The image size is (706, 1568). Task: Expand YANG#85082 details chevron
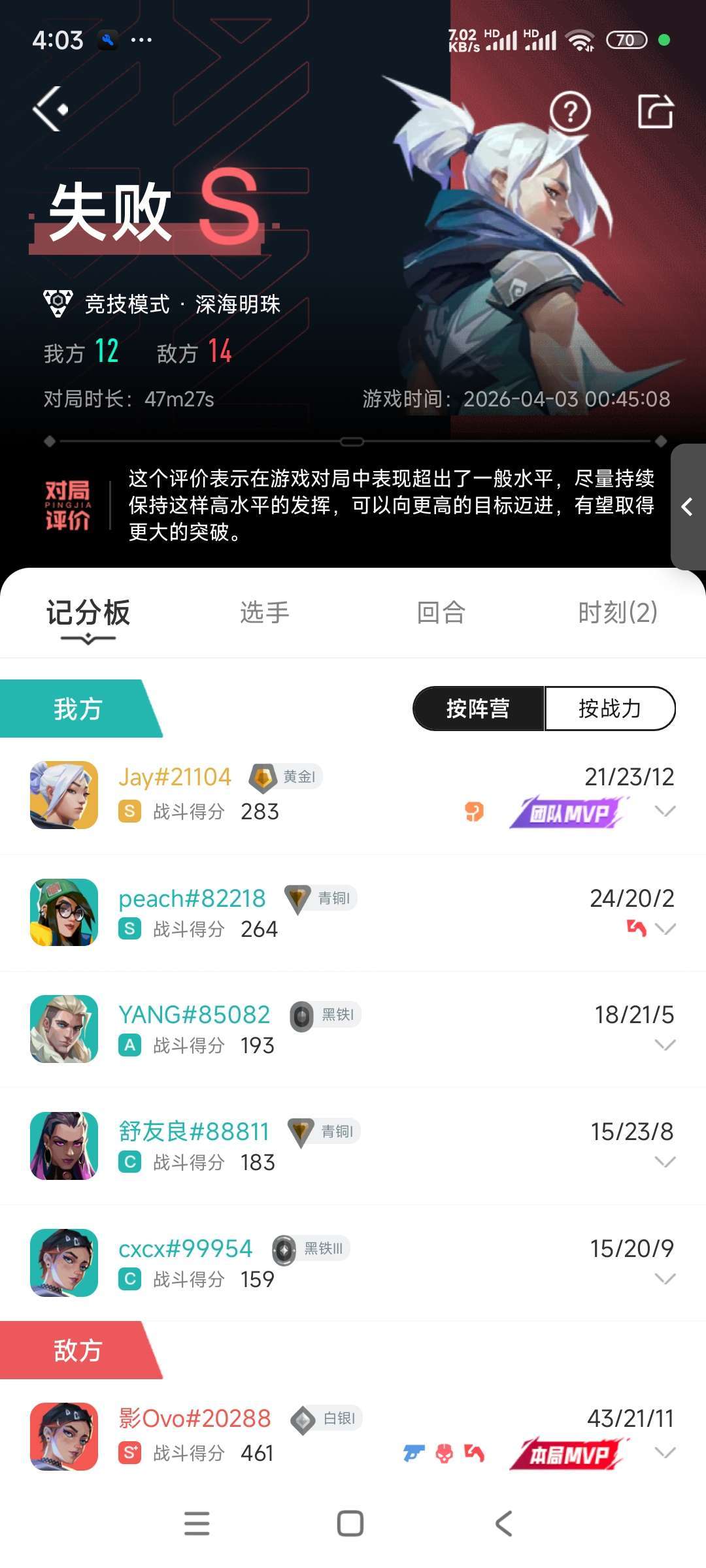point(664,1045)
